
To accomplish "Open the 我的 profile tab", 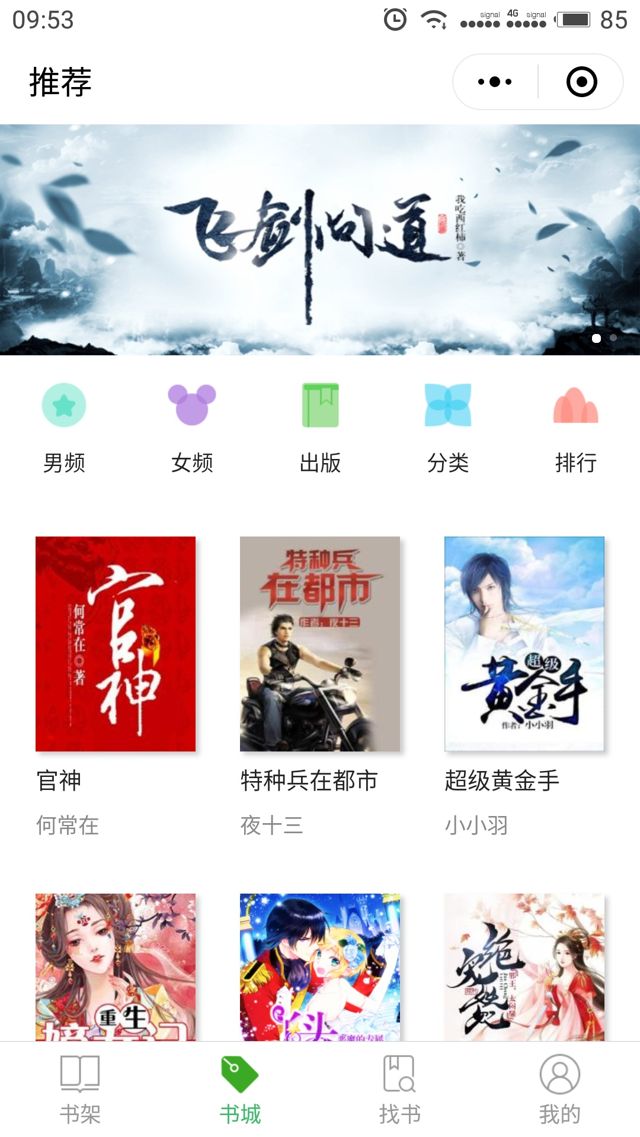I will (x=560, y=1089).
